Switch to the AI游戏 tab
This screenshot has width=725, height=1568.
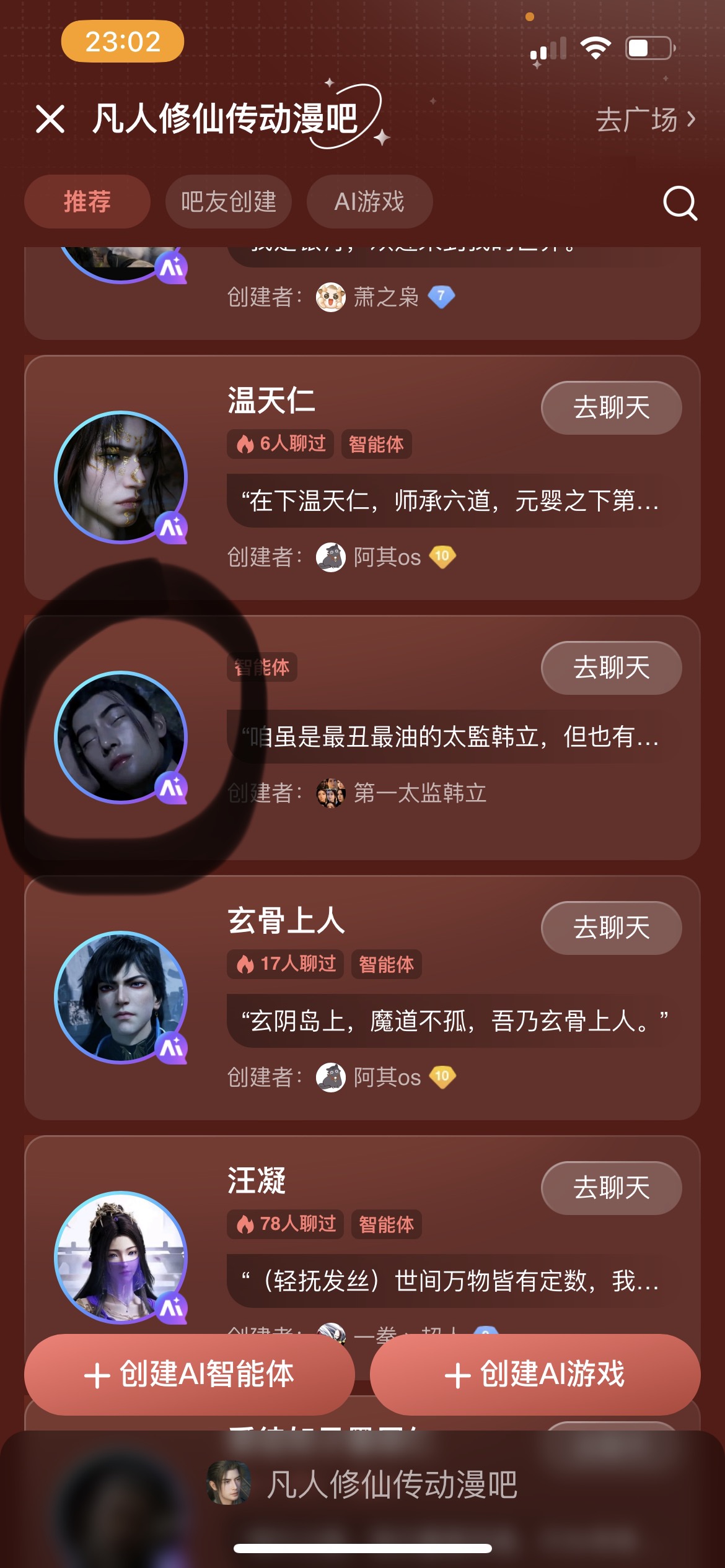(369, 201)
